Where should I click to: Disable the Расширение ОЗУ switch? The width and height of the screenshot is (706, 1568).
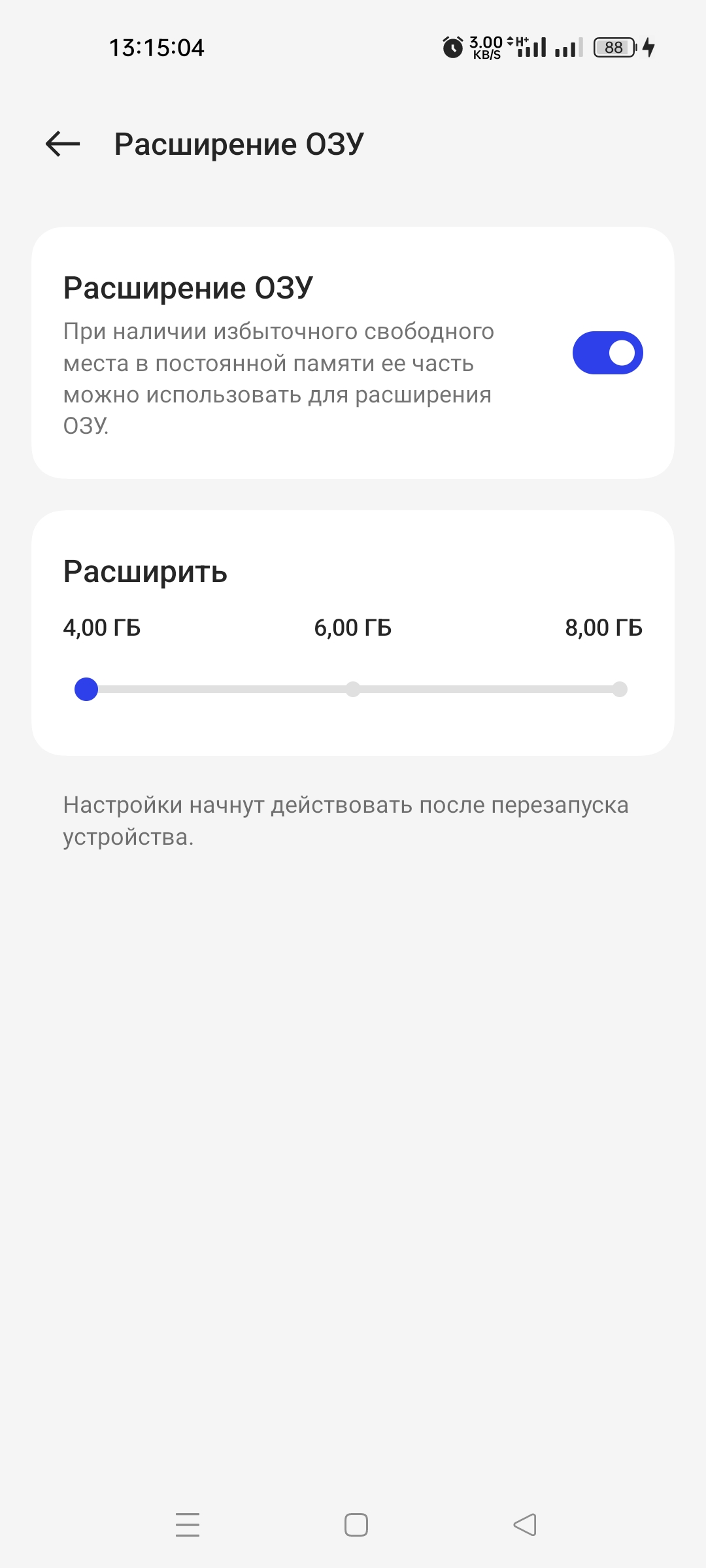[x=607, y=353]
